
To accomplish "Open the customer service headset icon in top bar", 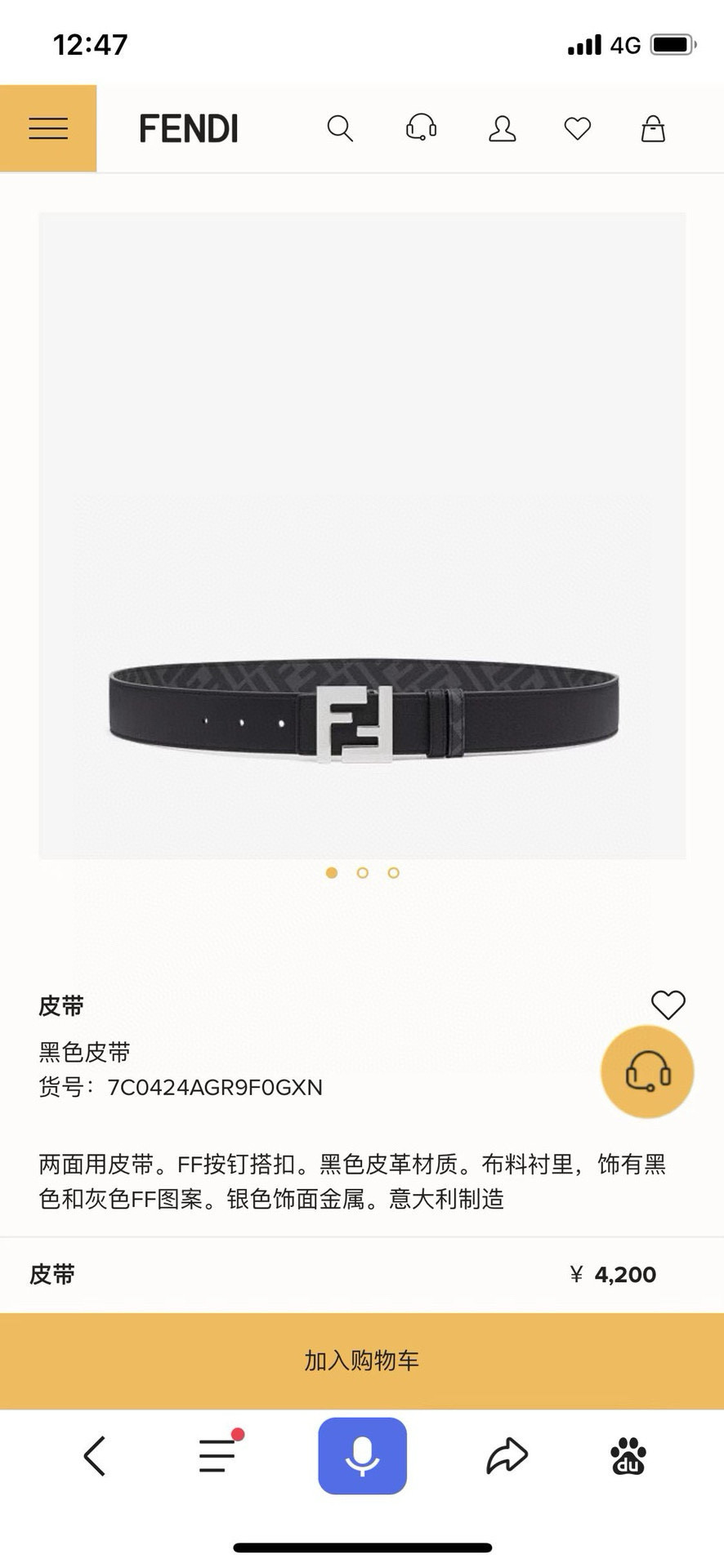I will (421, 128).
